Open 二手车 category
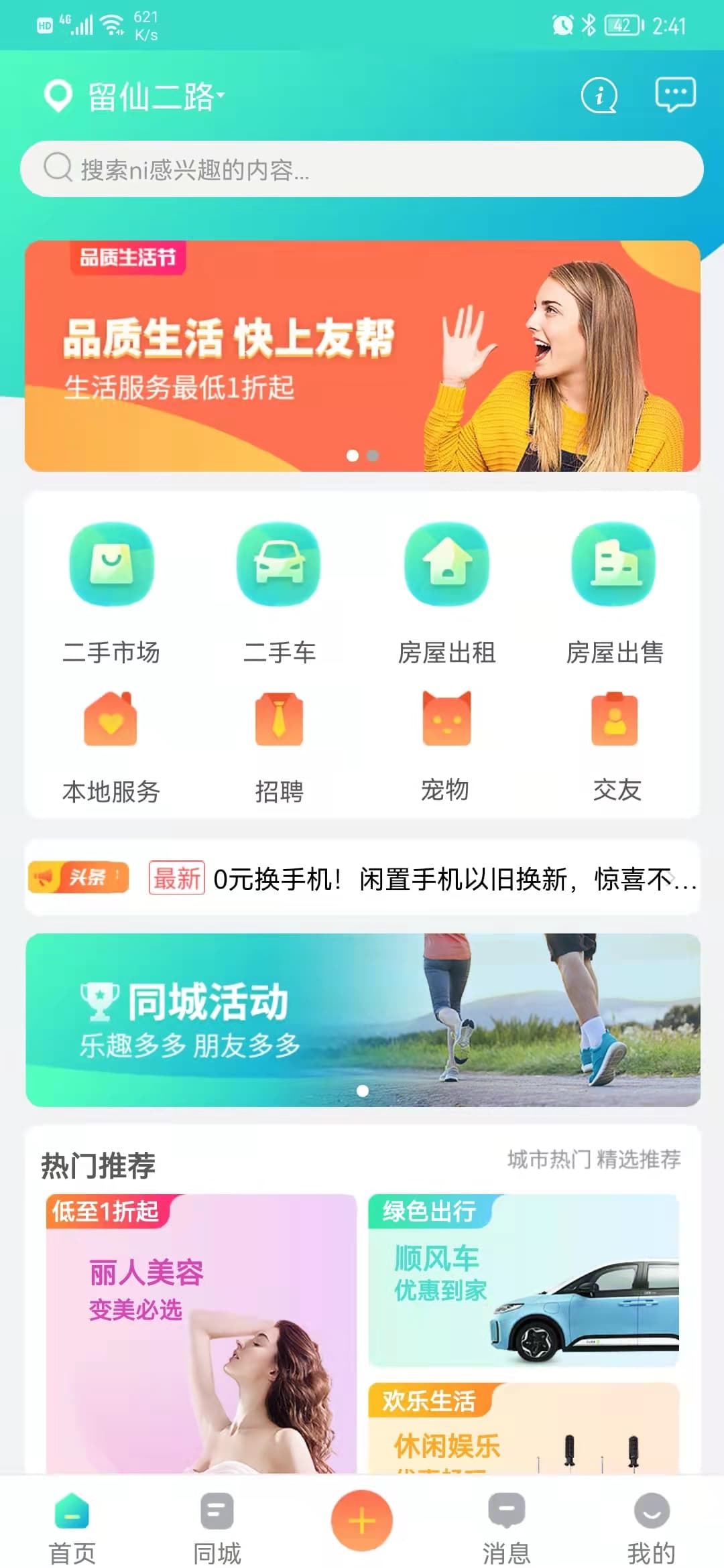 [279, 591]
